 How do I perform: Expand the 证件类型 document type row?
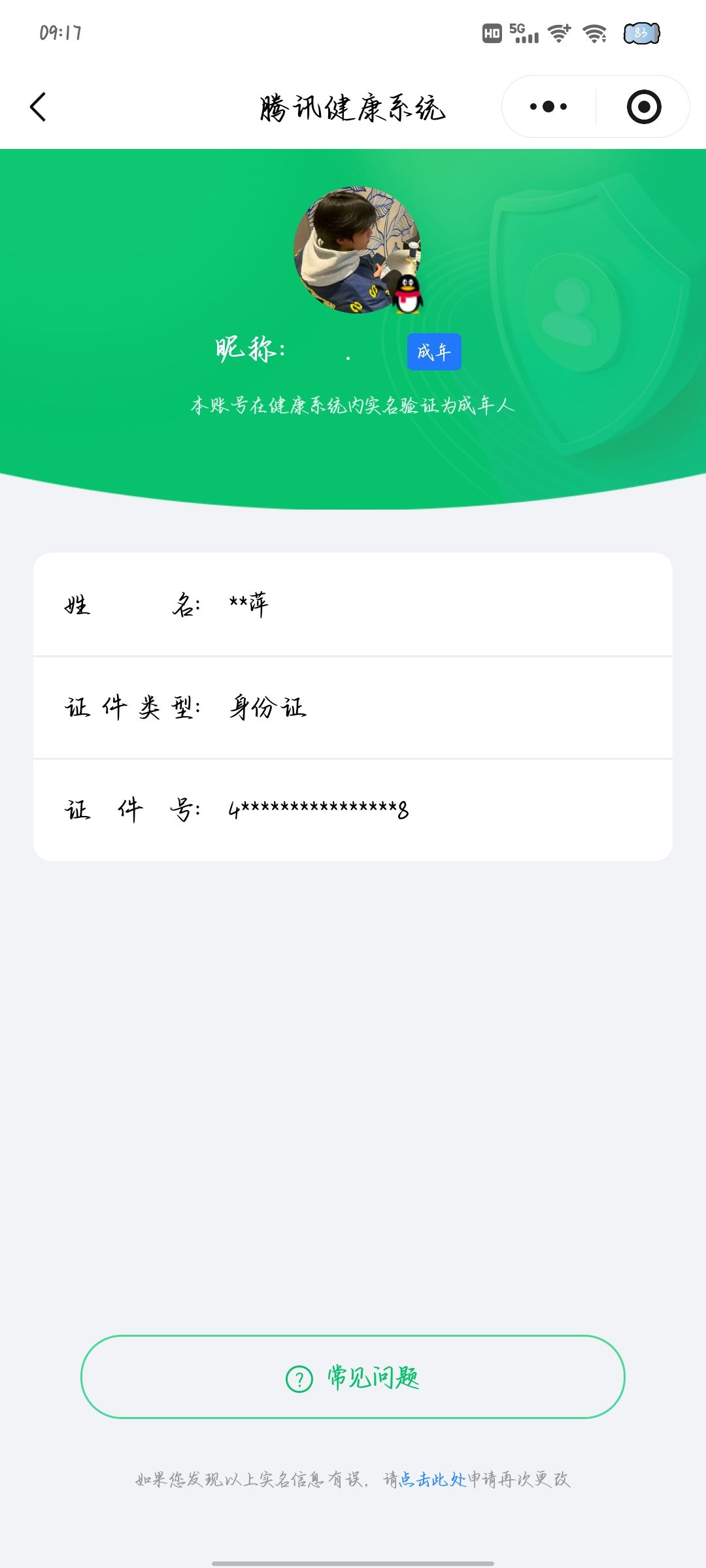point(353,706)
